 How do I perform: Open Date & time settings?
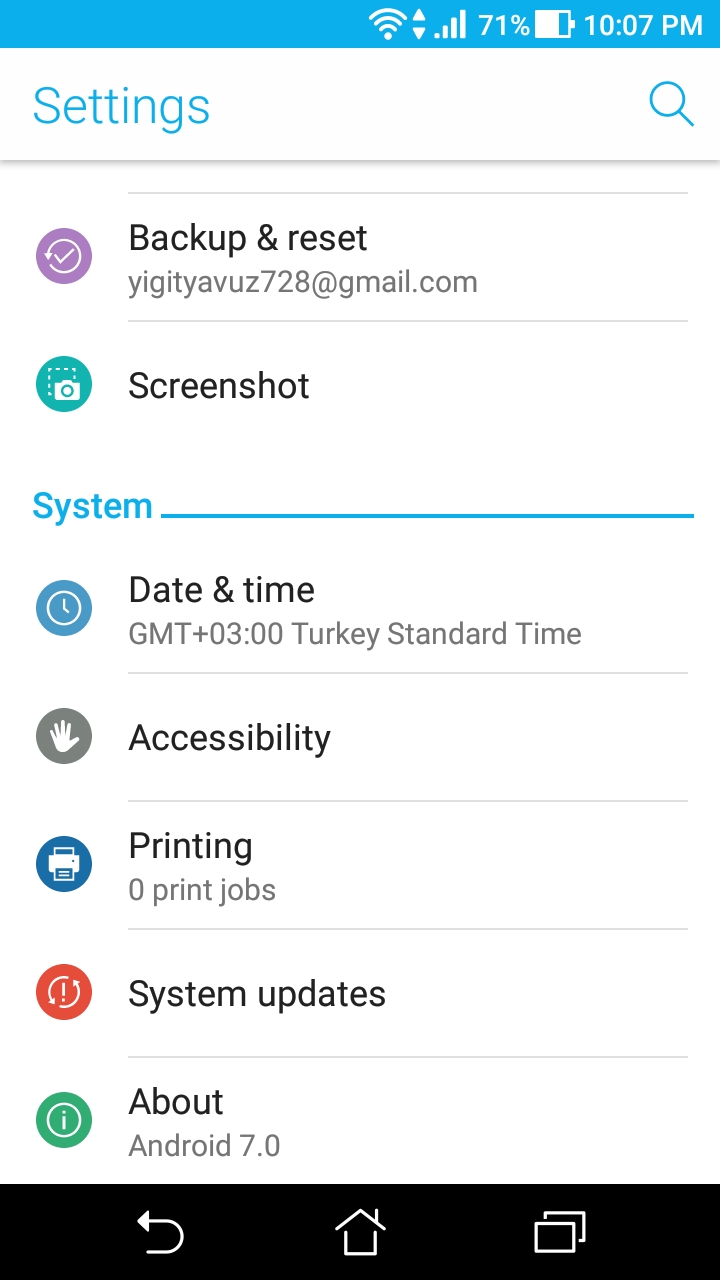point(360,609)
